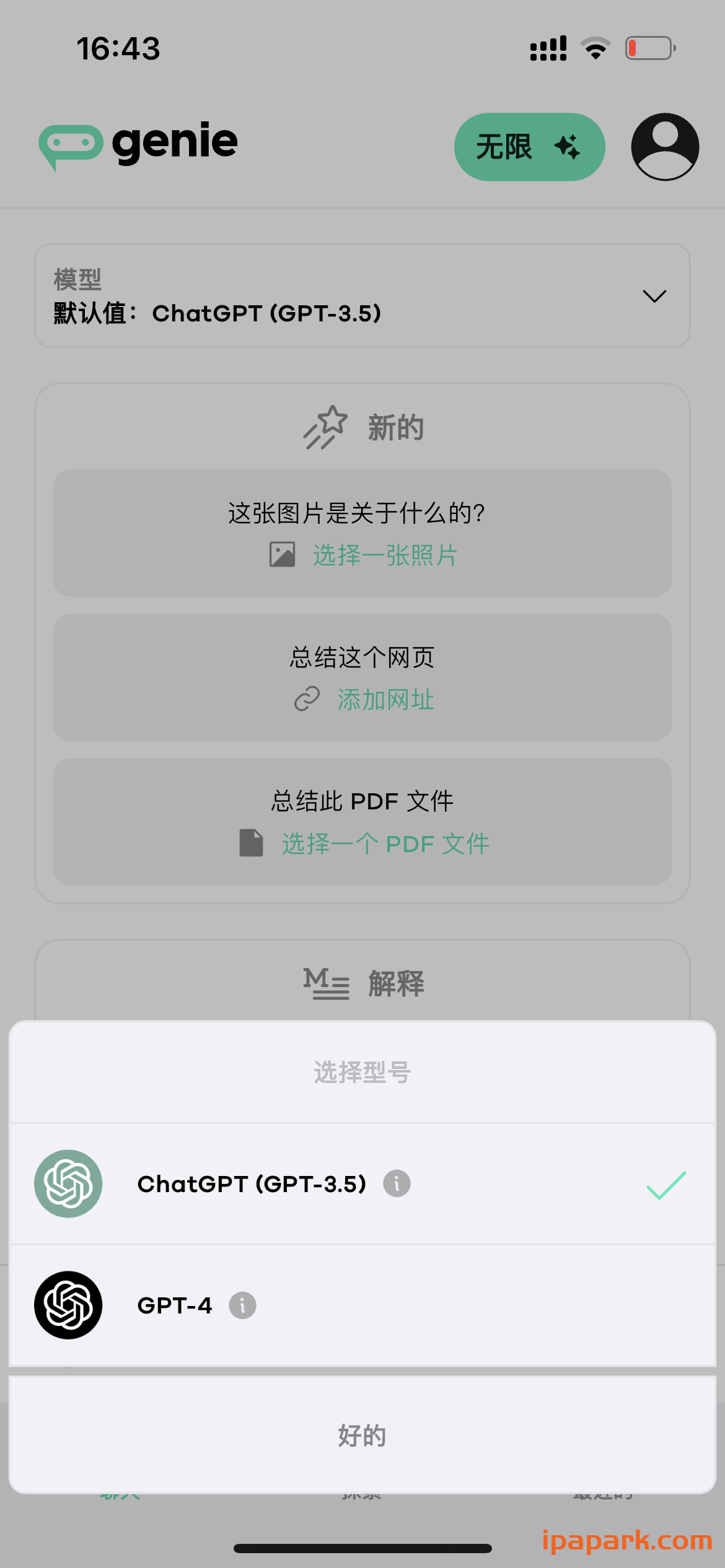Click the black OpenAI icon beside GPT-4
The height and width of the screenshot is (1568, 725).
(x=68, y=1305)
